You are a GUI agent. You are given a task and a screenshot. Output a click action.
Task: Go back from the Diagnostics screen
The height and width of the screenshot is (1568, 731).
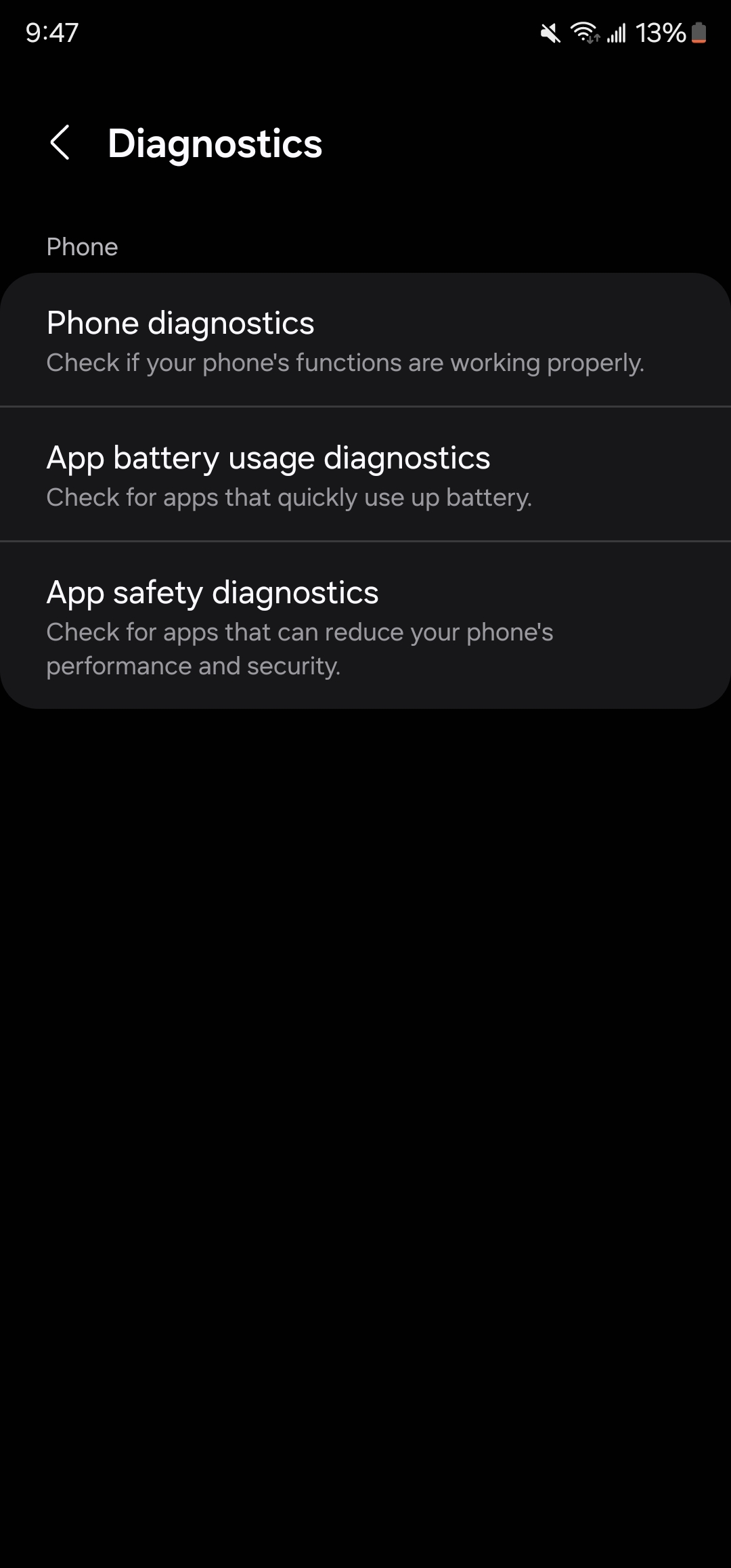[x=60, y=143]
